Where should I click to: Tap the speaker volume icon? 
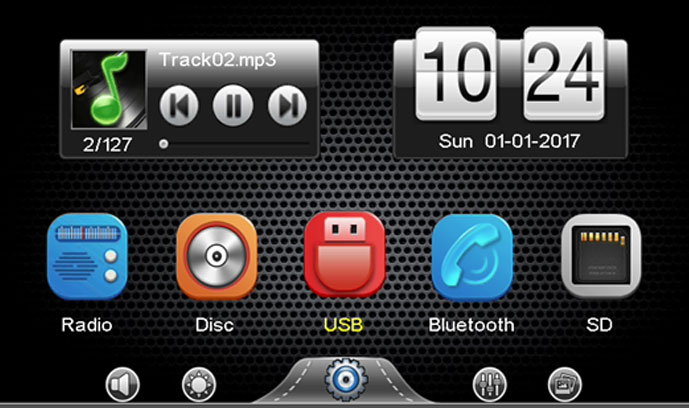(x=124, y=385)
